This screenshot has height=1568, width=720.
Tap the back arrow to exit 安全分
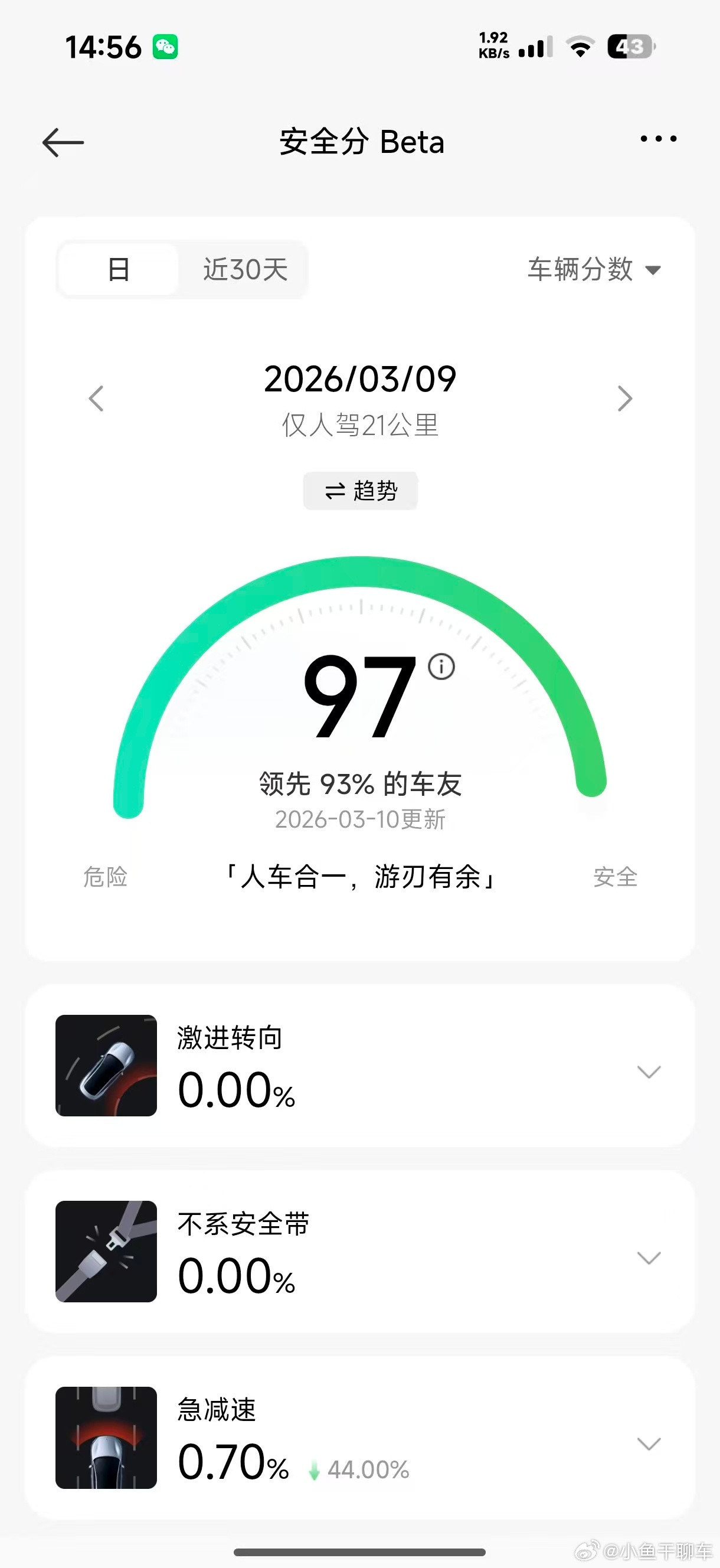63,142
